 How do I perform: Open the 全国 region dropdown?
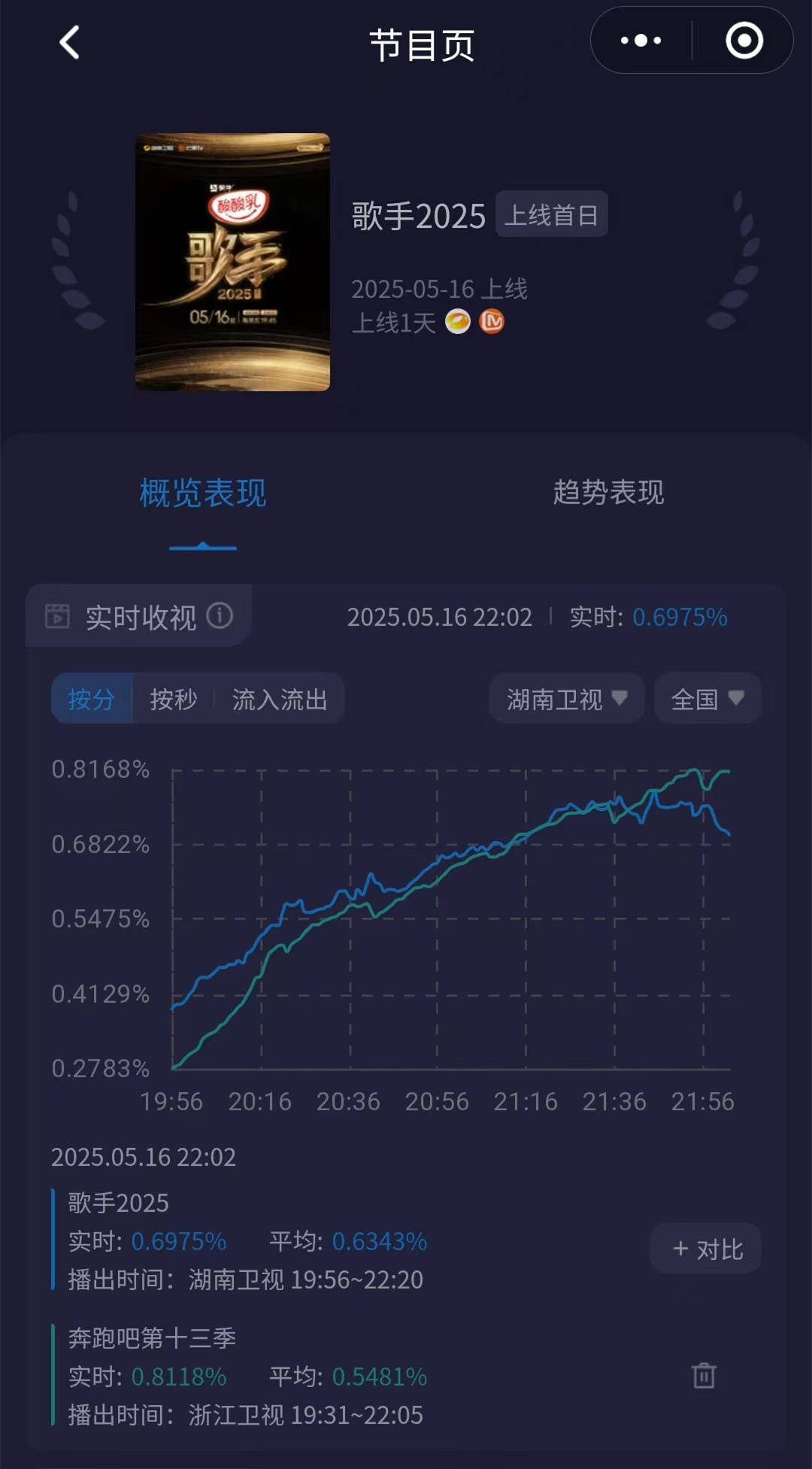tap(707, 699)
